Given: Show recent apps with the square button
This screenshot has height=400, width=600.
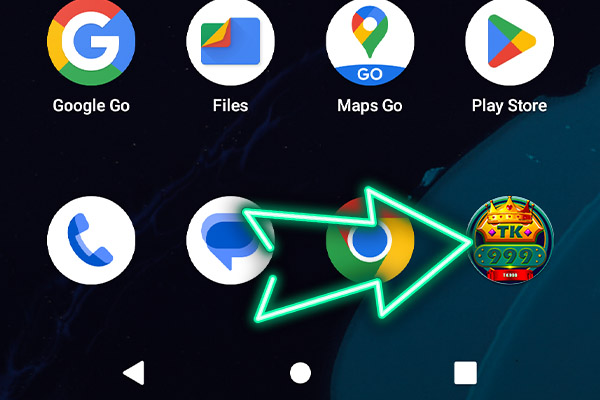Looking at the screenshot, I should click(465, 373).
